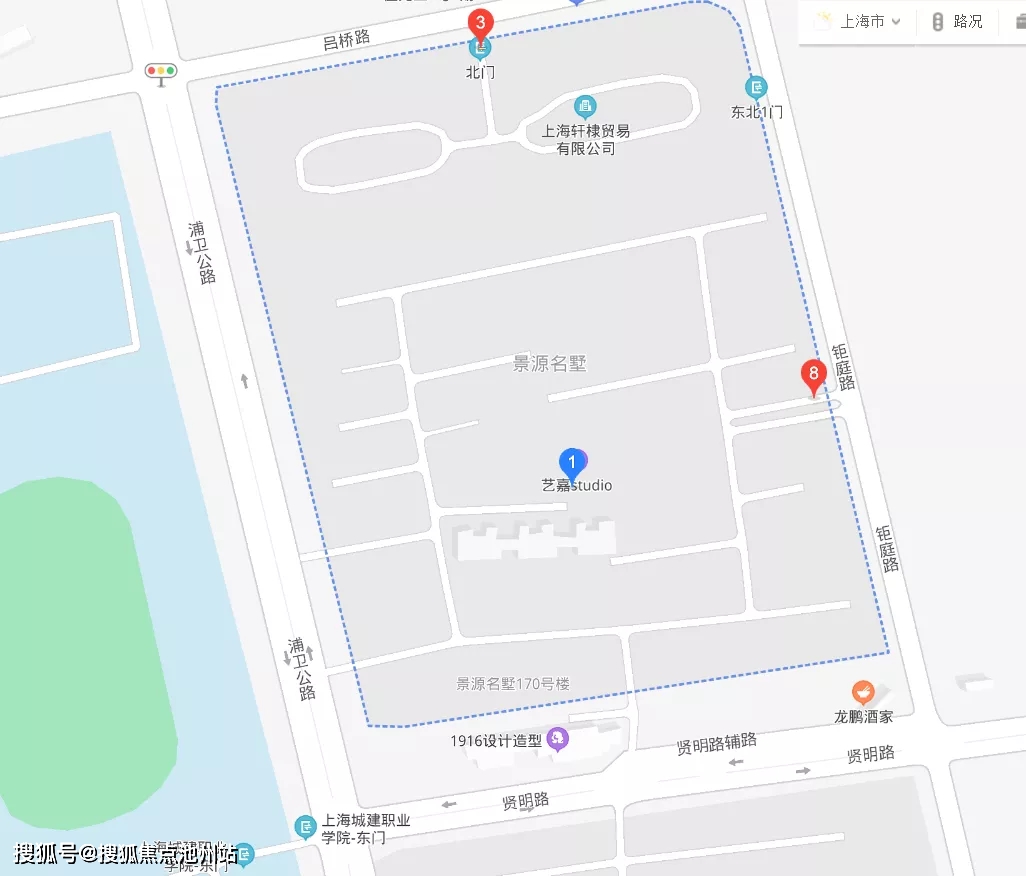Screen dimensions: 1026x876
Task: Toggle the 路况 traffic layer
Action: [x=957, y=21]
